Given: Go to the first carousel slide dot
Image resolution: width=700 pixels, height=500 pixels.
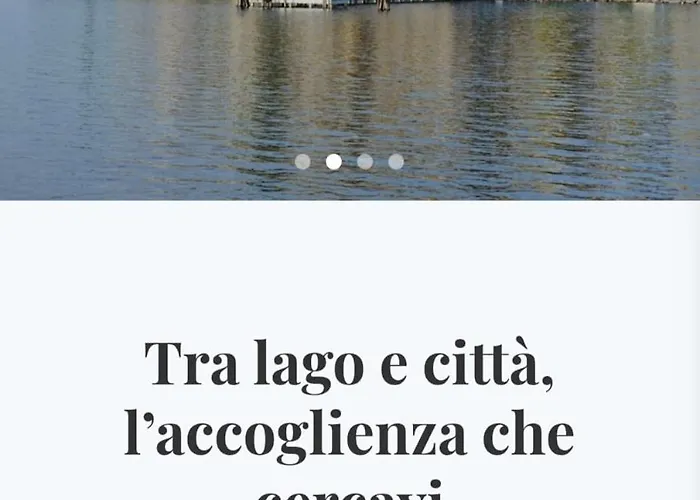Looking at the screenshot, I should tap(302, 161).
